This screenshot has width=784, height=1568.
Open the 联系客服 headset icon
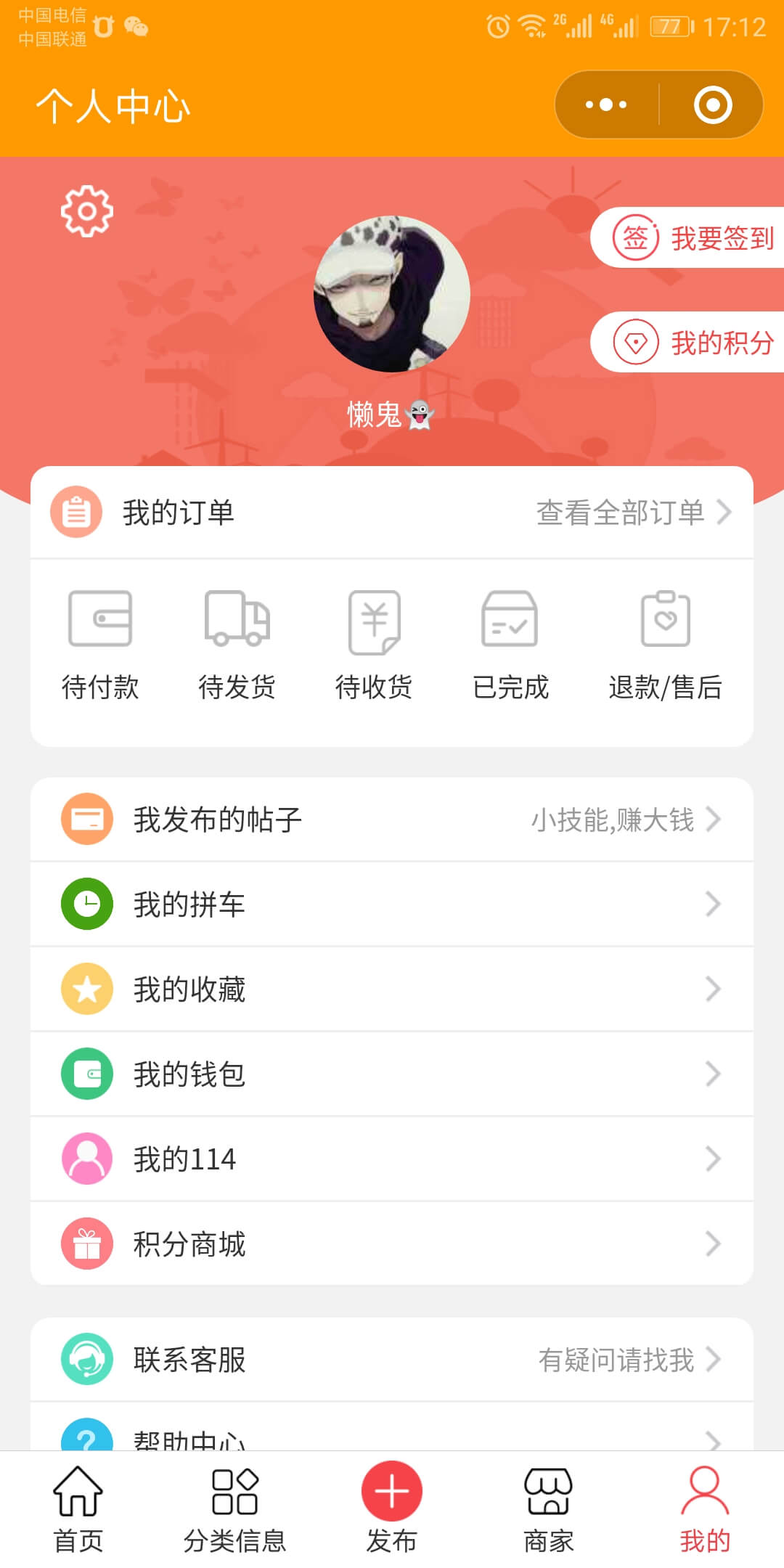click(86, 1360)
